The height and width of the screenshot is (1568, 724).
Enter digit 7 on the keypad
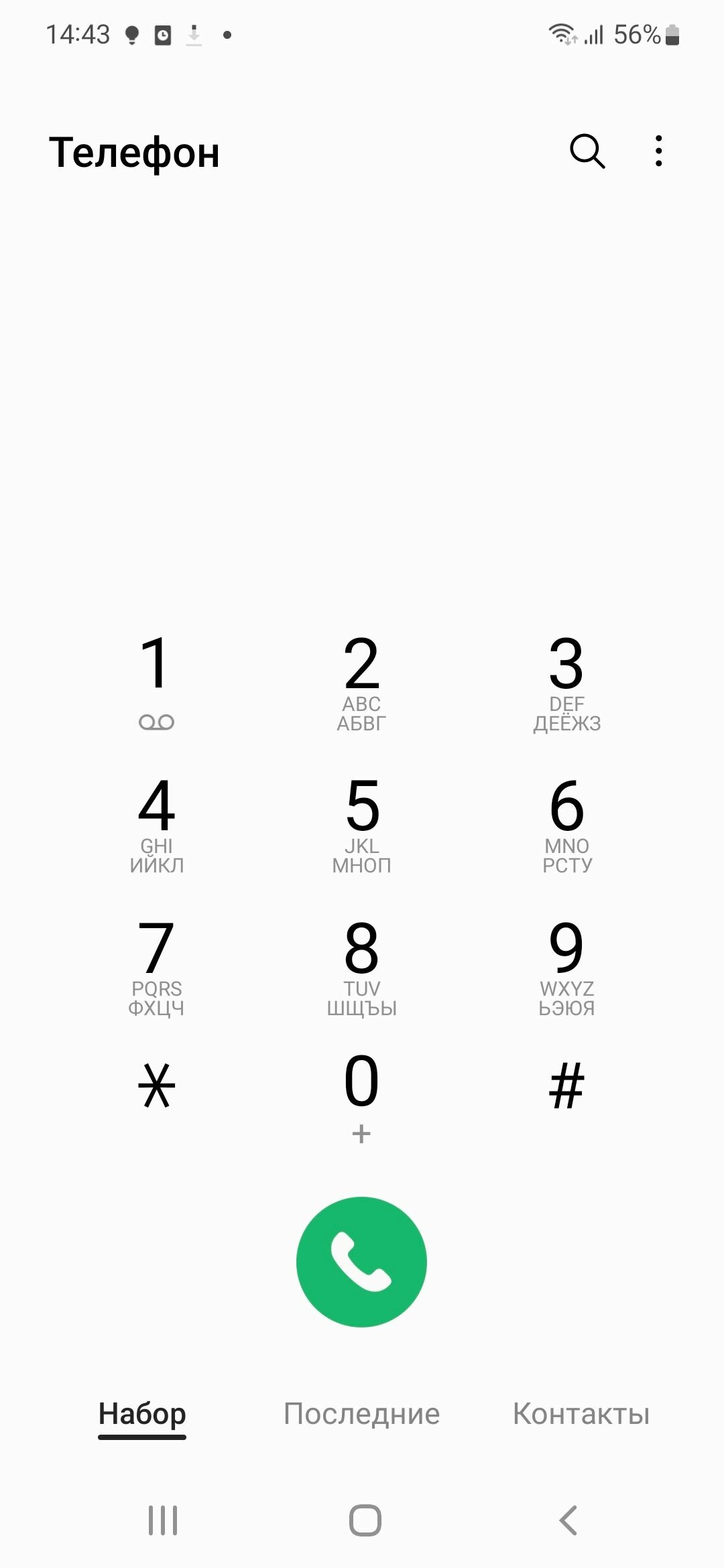156,968
